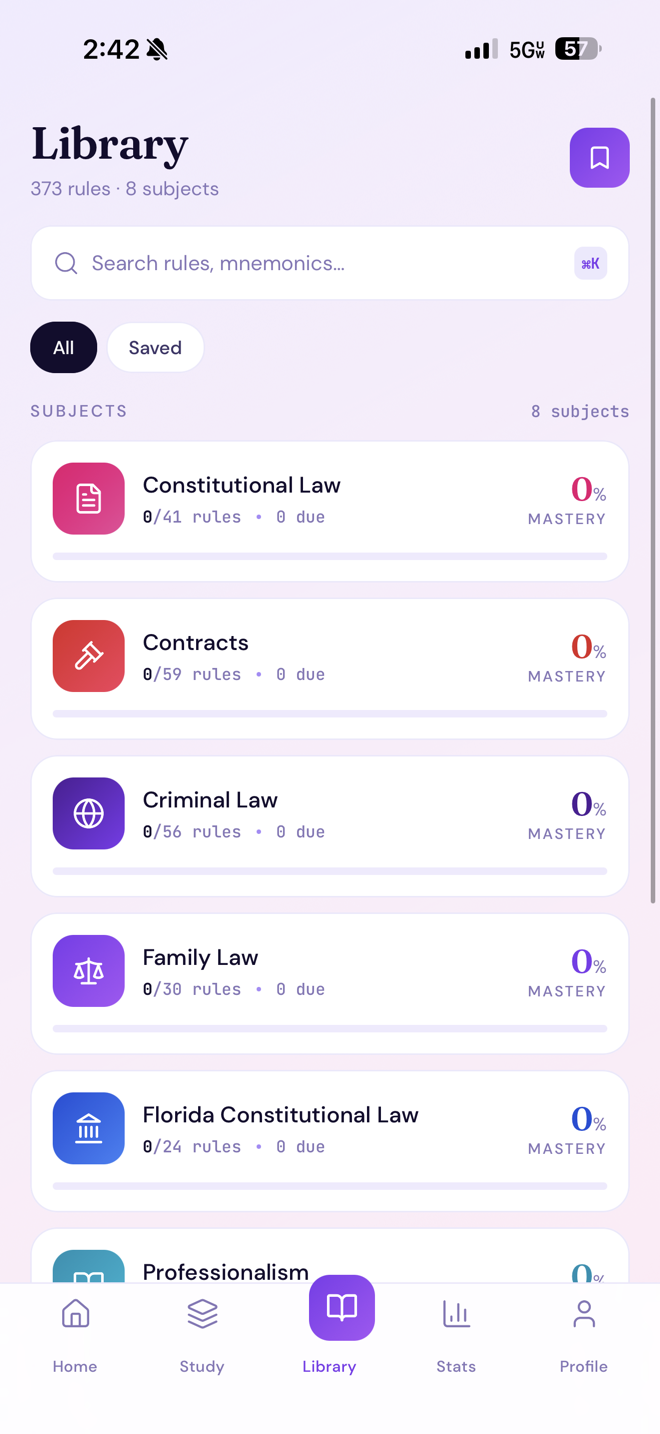View the Stats tab

click(x=456, y=1335)
